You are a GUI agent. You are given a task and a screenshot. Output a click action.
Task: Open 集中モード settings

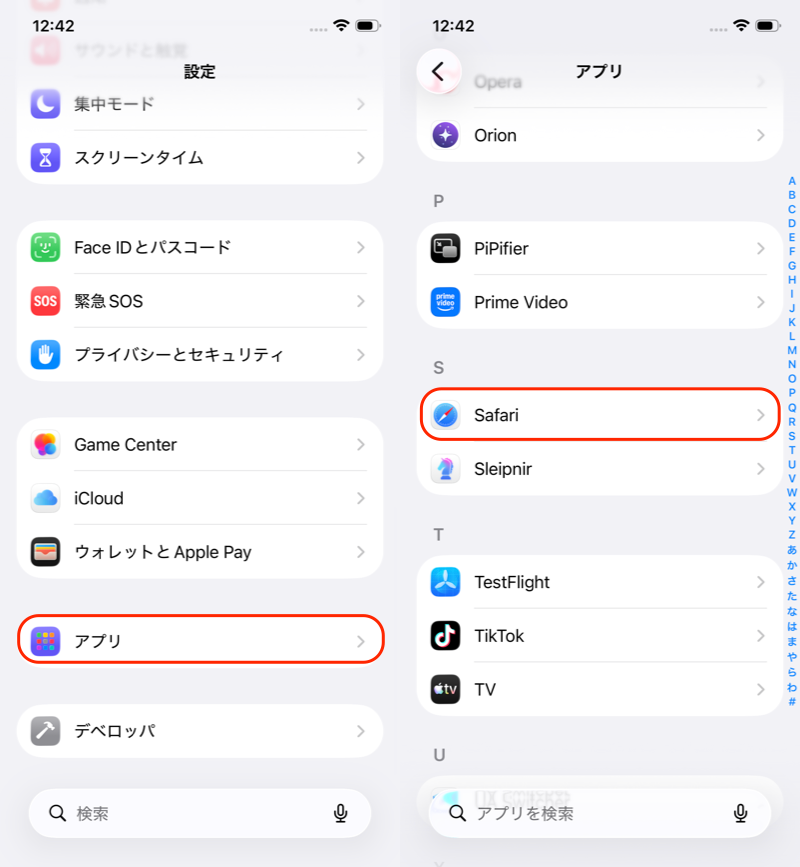200,104
